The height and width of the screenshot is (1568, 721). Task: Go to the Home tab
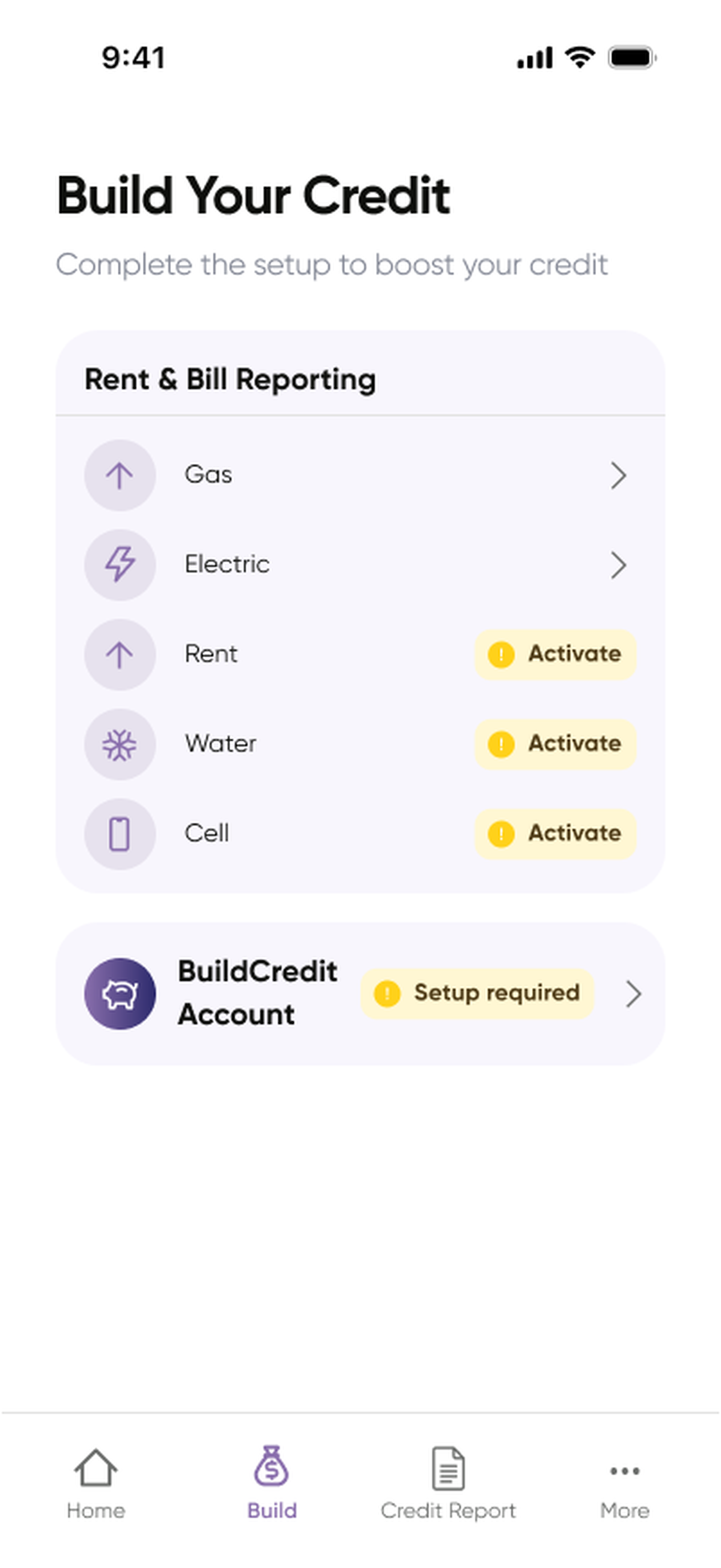pos(96,1483)
